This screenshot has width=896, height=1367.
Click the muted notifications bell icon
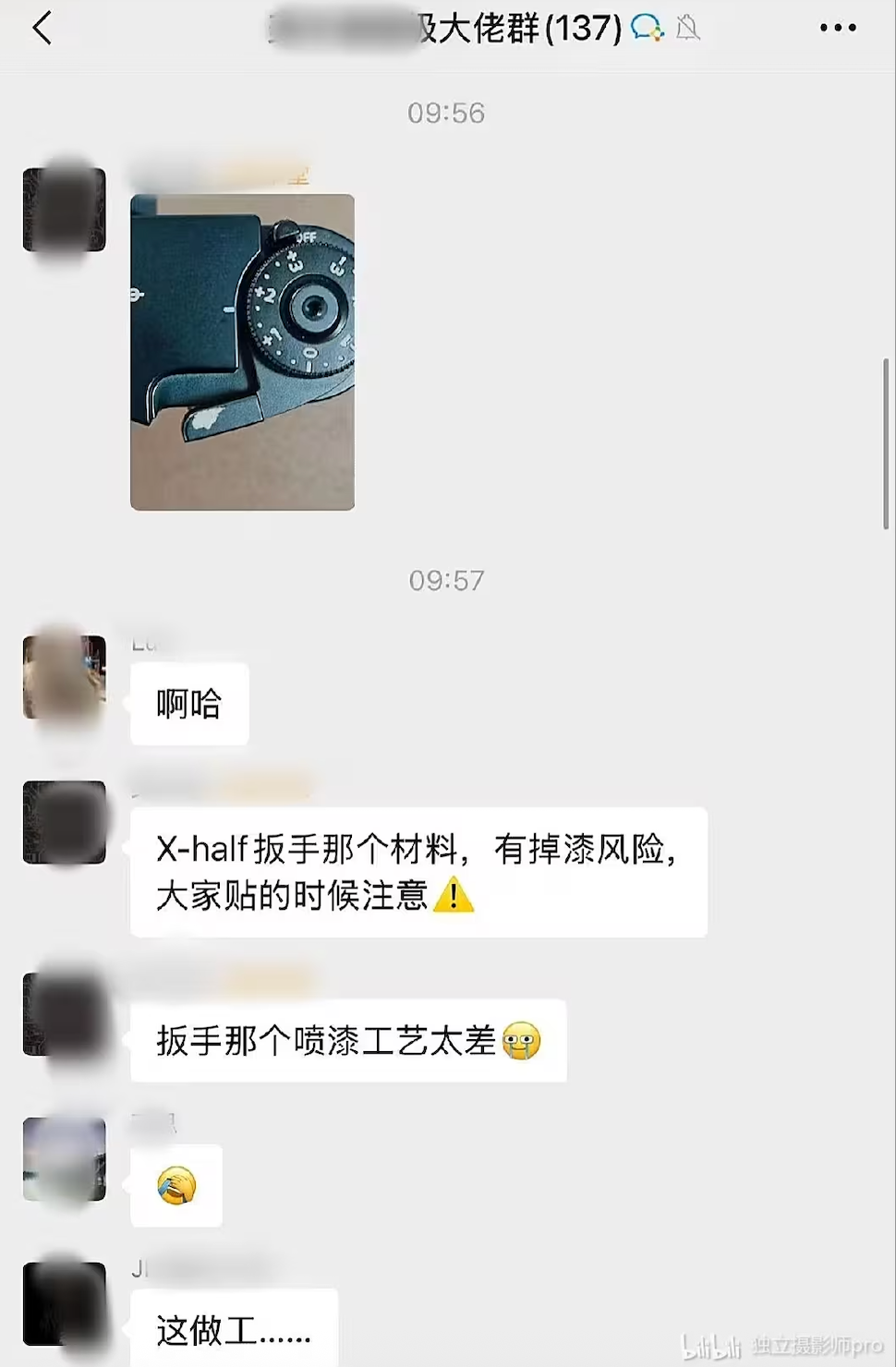click(x=687, y=29)
